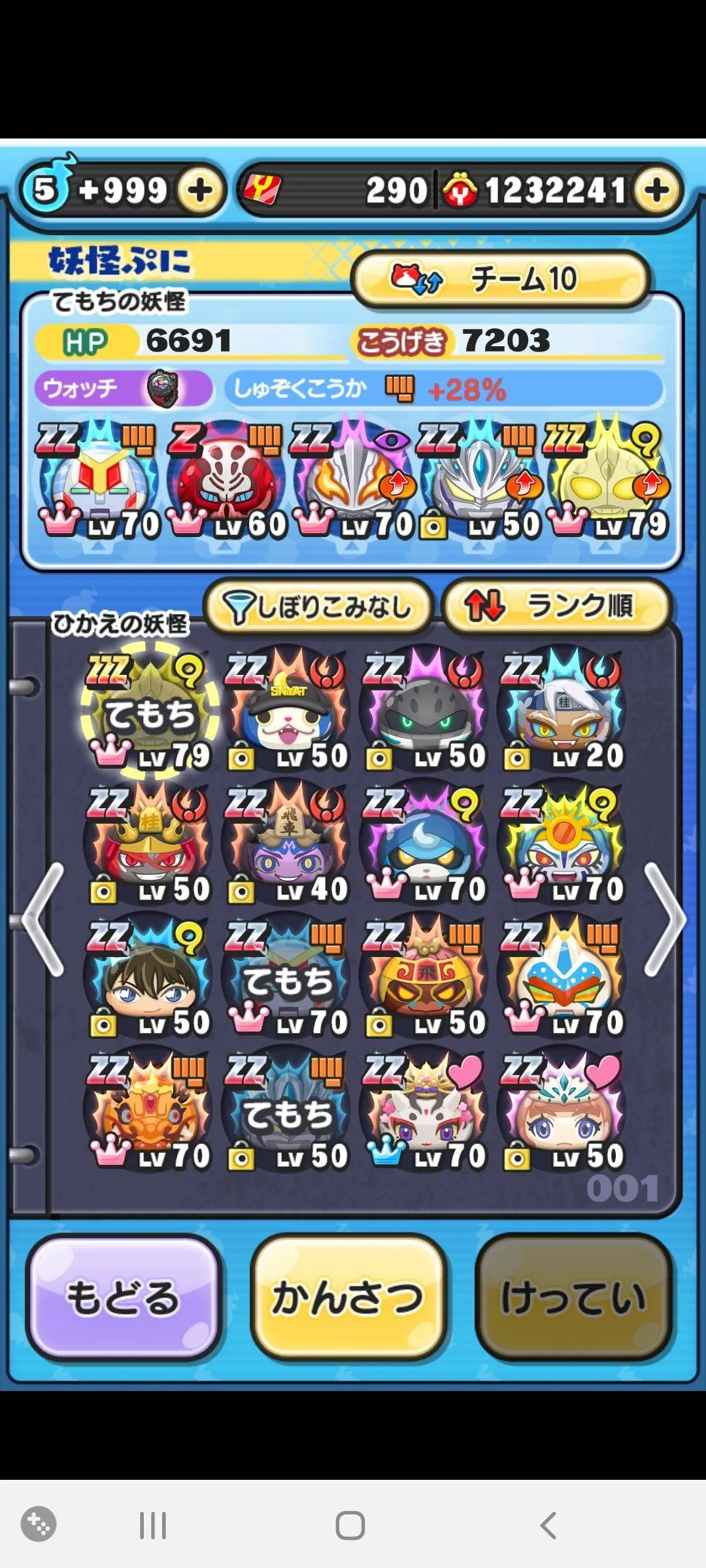The image size is (706, 1568).
Task: Confirm the team with けってい
Action: click(573, 1297)
